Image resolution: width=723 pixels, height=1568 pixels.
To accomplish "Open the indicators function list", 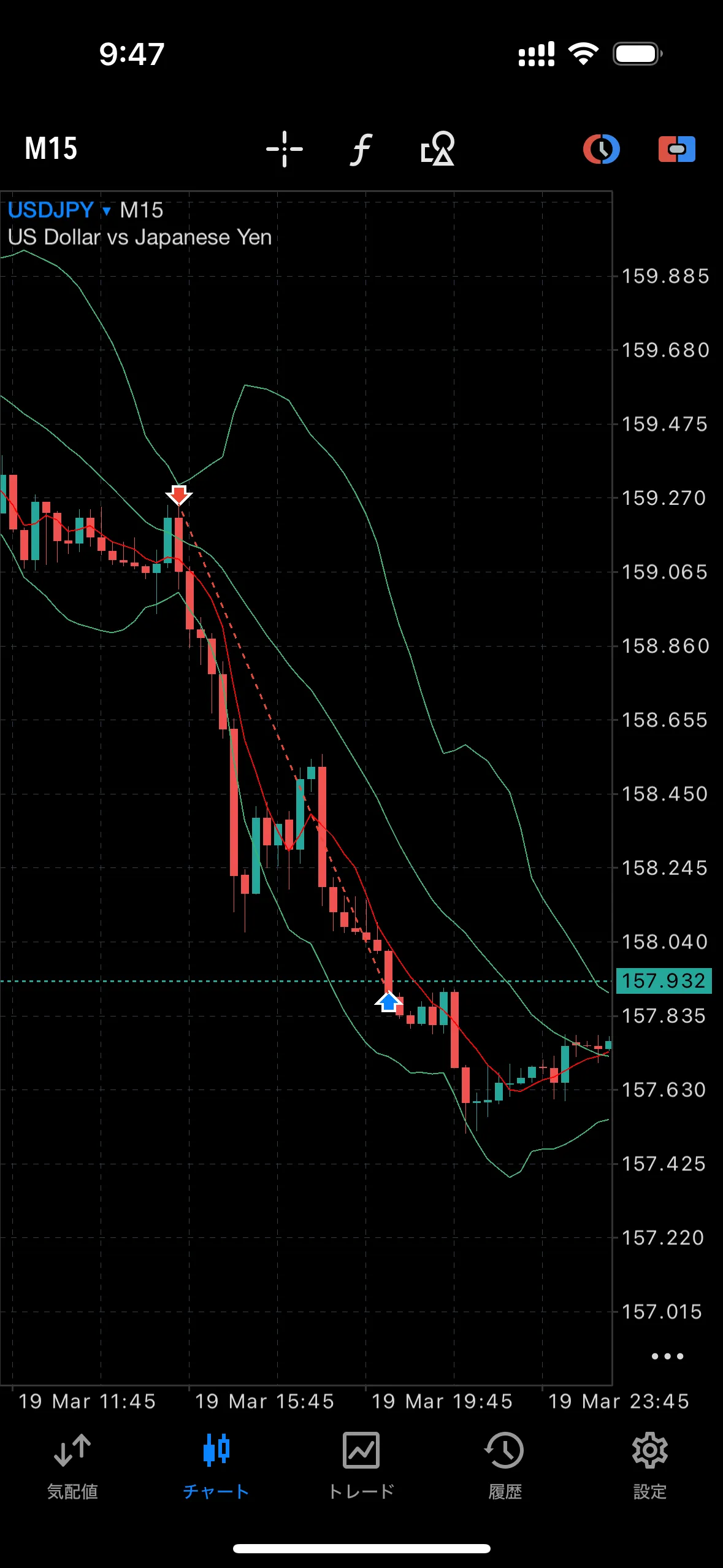I will click(x=361, y=149).
